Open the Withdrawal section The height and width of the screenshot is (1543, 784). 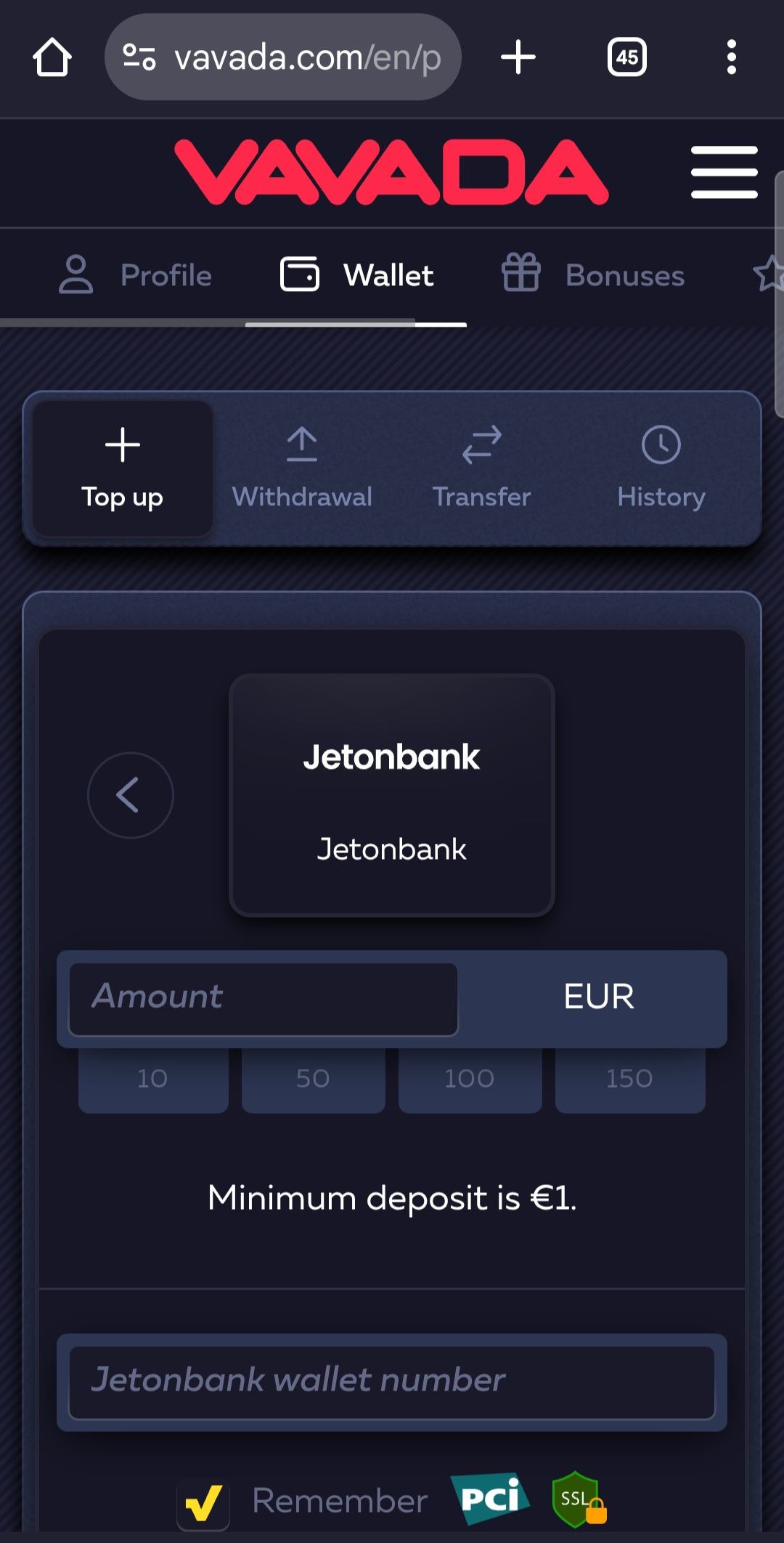pos(302,468)
